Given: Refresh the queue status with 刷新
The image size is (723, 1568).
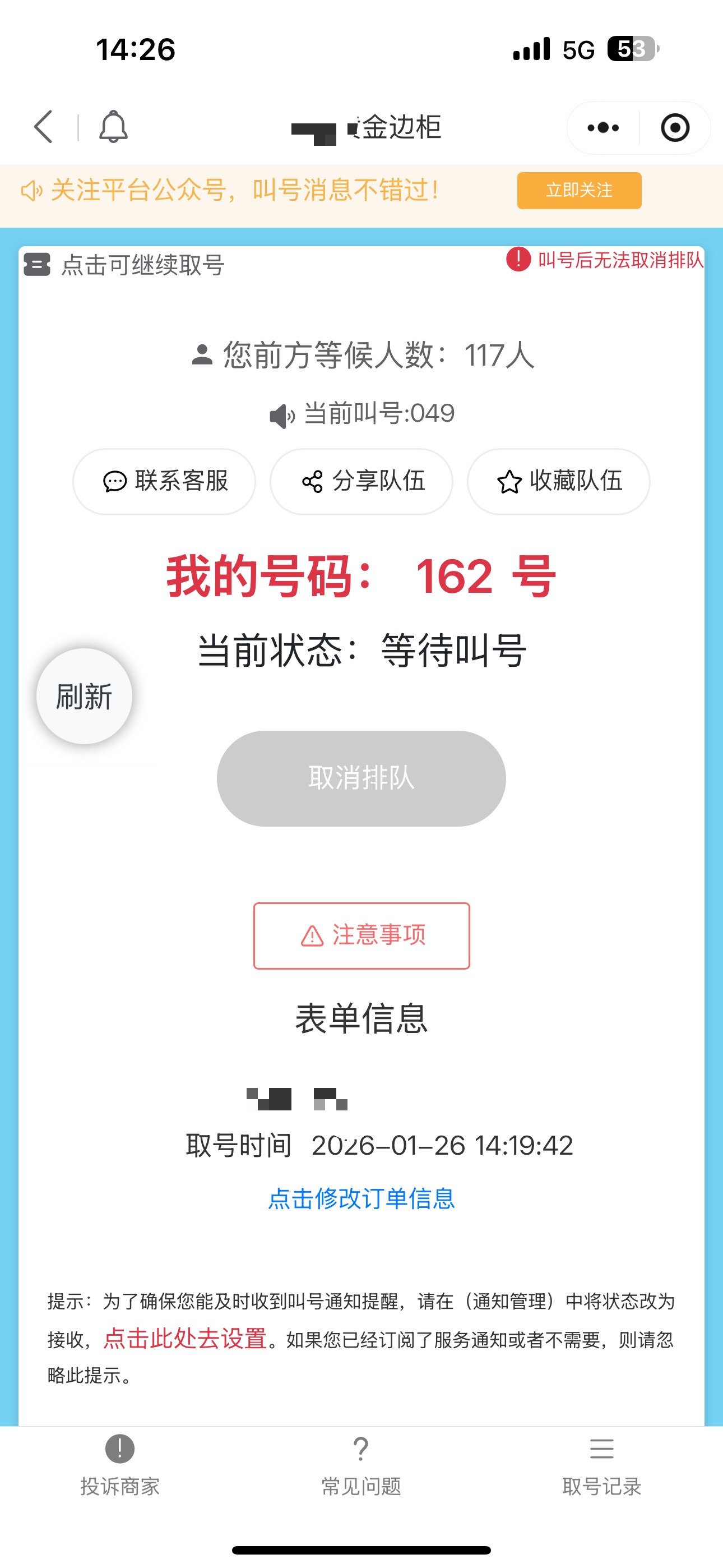Looking at the screenshot, I should pyautogui.click(x=84, y=697).
